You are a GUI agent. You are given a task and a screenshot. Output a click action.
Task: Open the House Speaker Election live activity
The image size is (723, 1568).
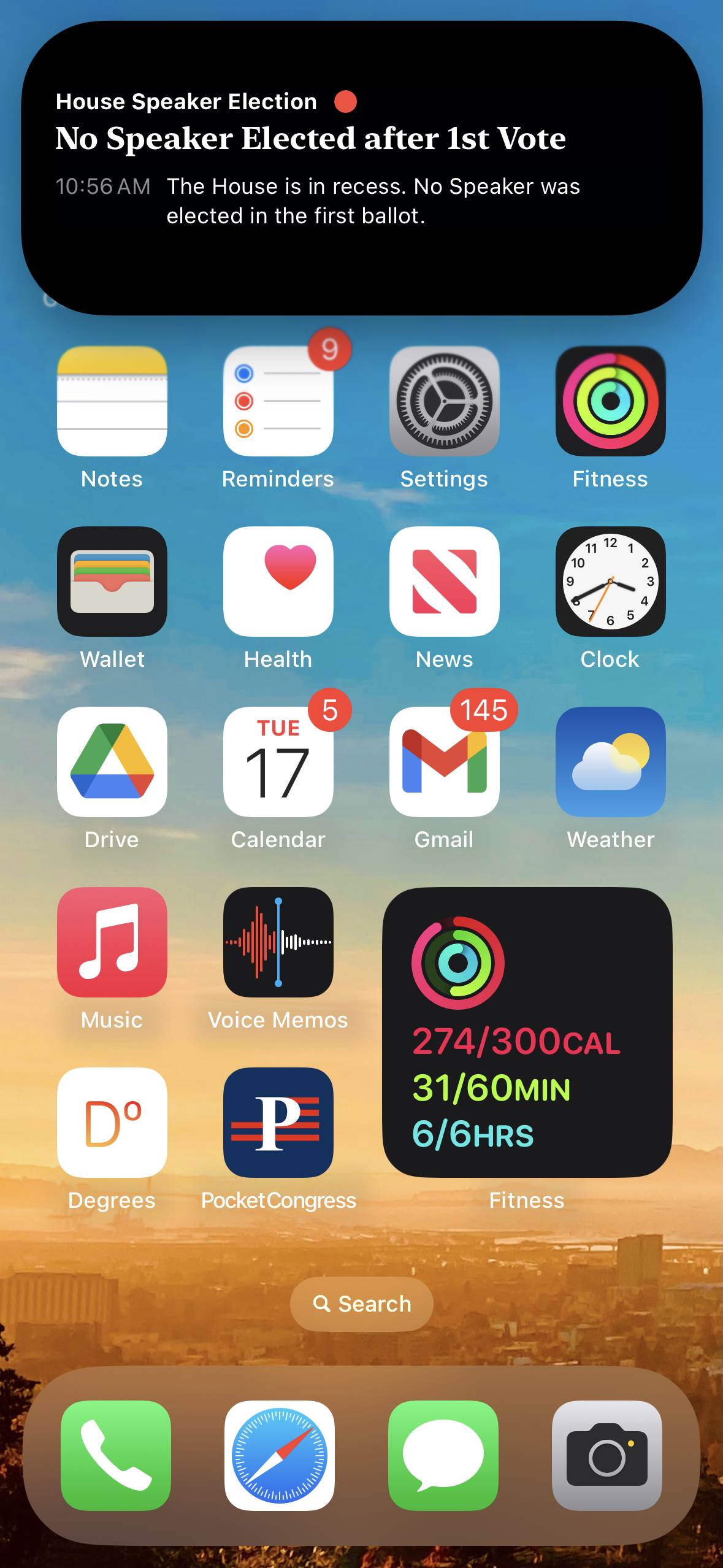pyautogui.click(x=362, y=168)
